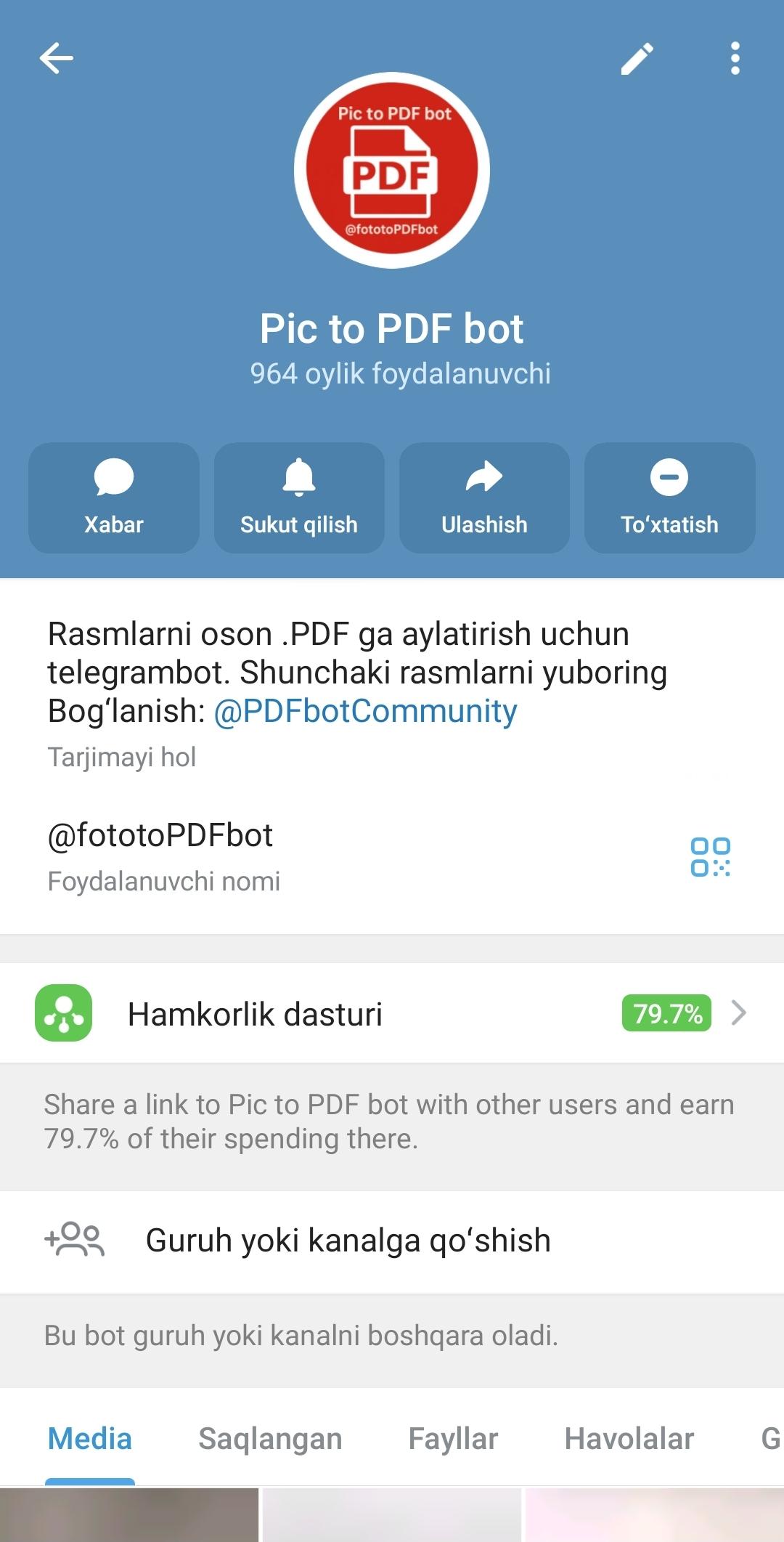The height and width of the screenshot is (1542, 784).
Task: Go back using the arrow icon
Action: [x=56, y=58]
